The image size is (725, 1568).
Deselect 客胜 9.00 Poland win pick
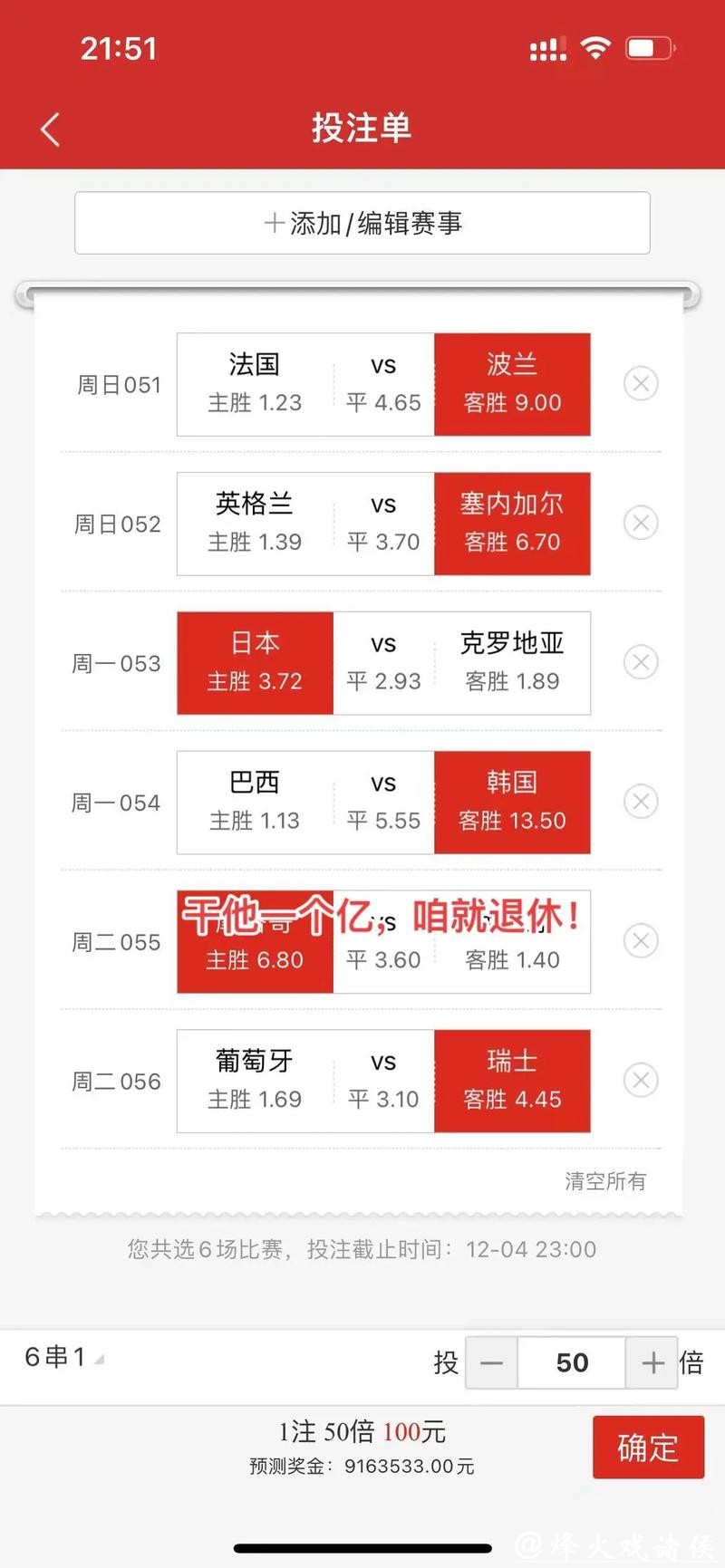point(513,384)
